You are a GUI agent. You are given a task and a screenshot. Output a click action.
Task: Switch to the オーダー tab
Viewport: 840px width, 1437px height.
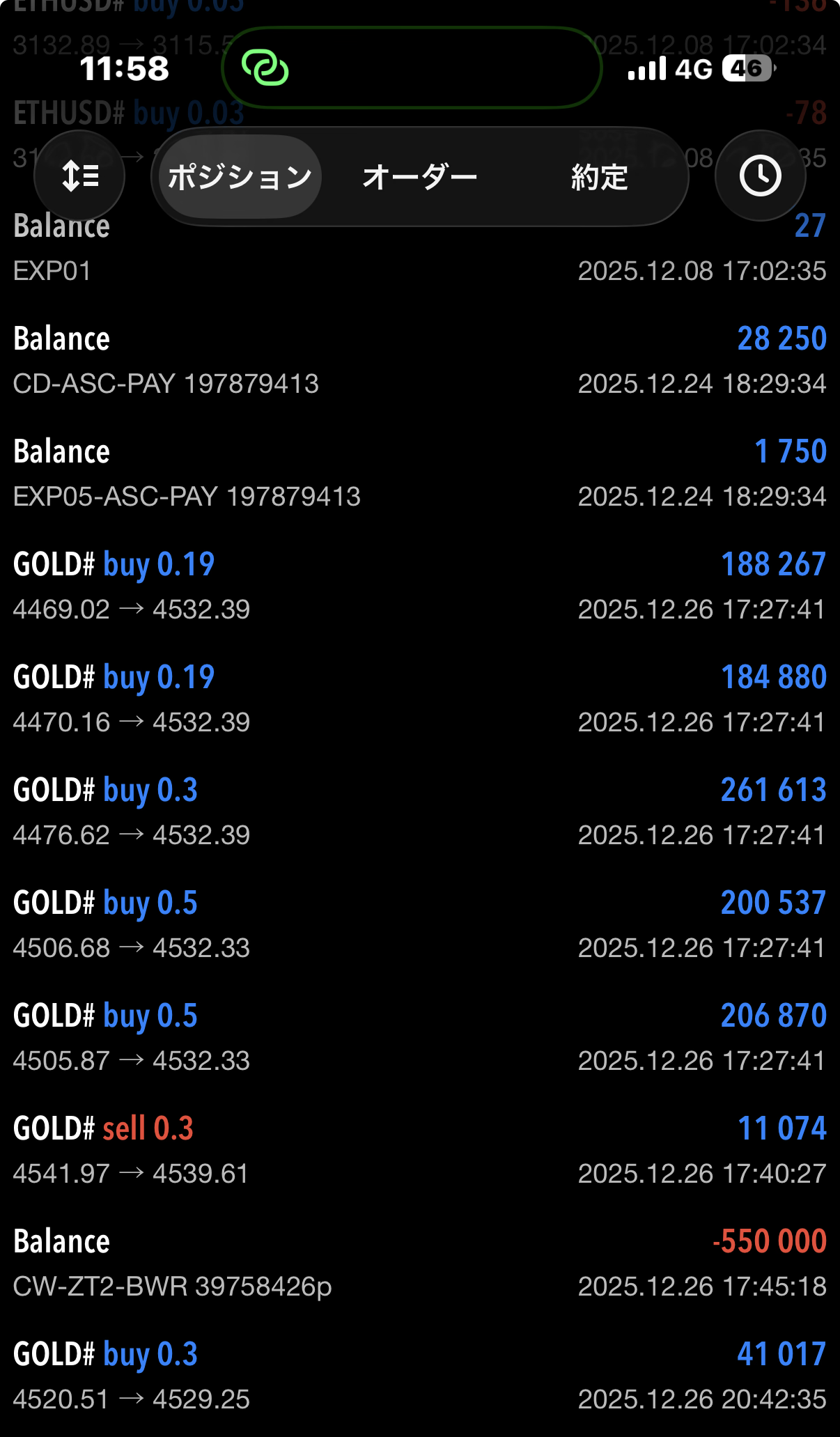(x=420, y=177)
